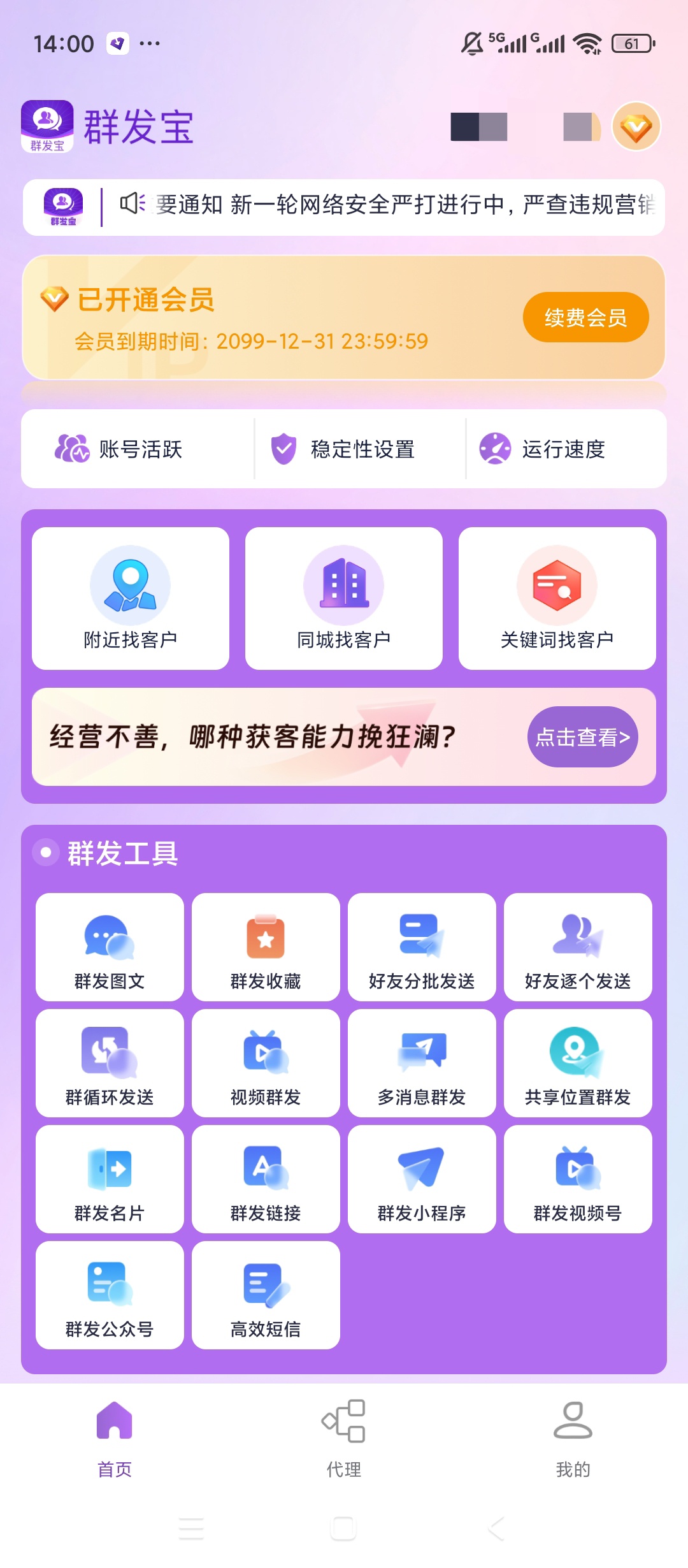
Task: Open 关键词找客户 card
Action: (x=557, y=598)
